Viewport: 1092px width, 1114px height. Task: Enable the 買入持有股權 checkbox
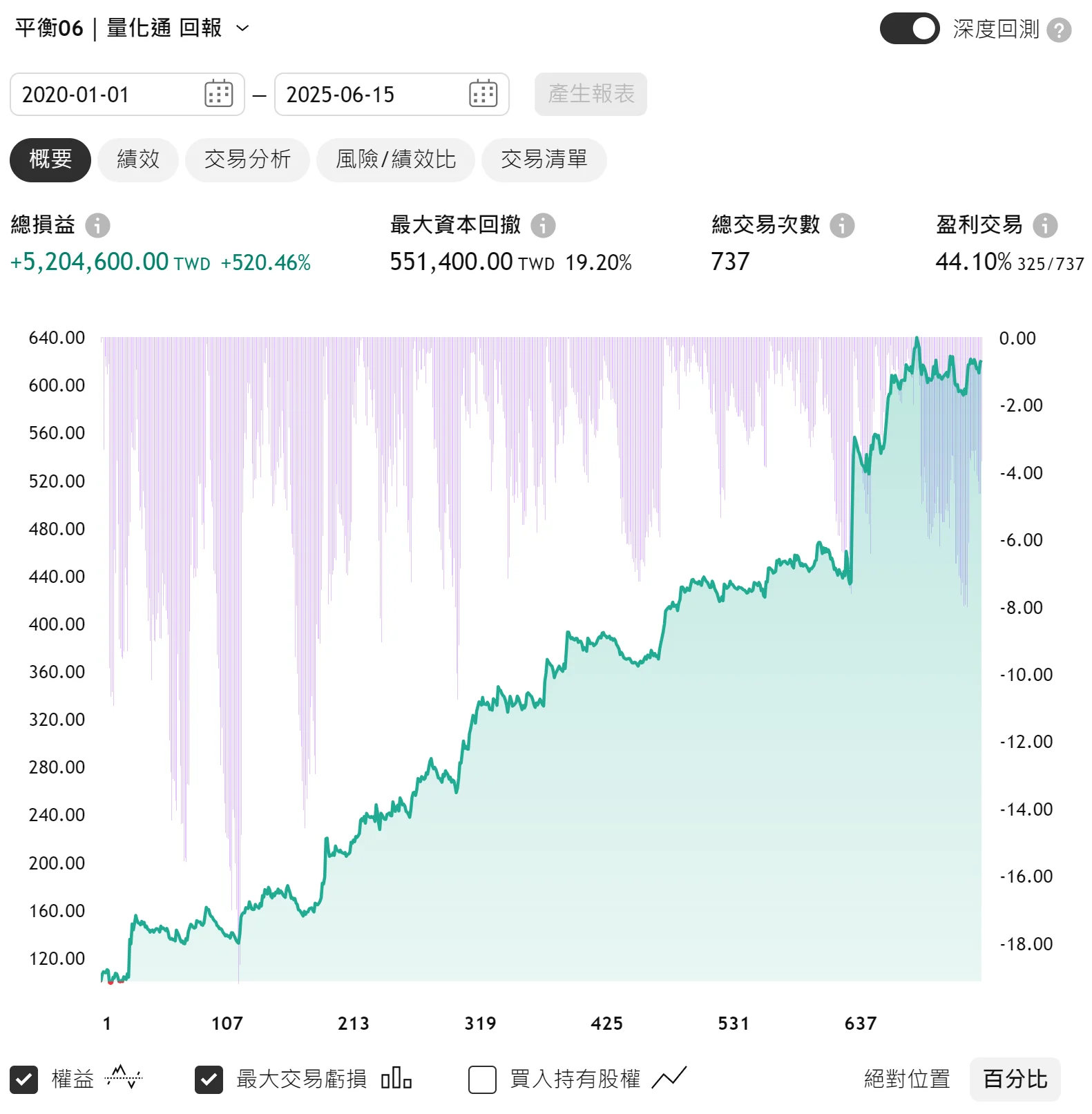pos(482,1079)
